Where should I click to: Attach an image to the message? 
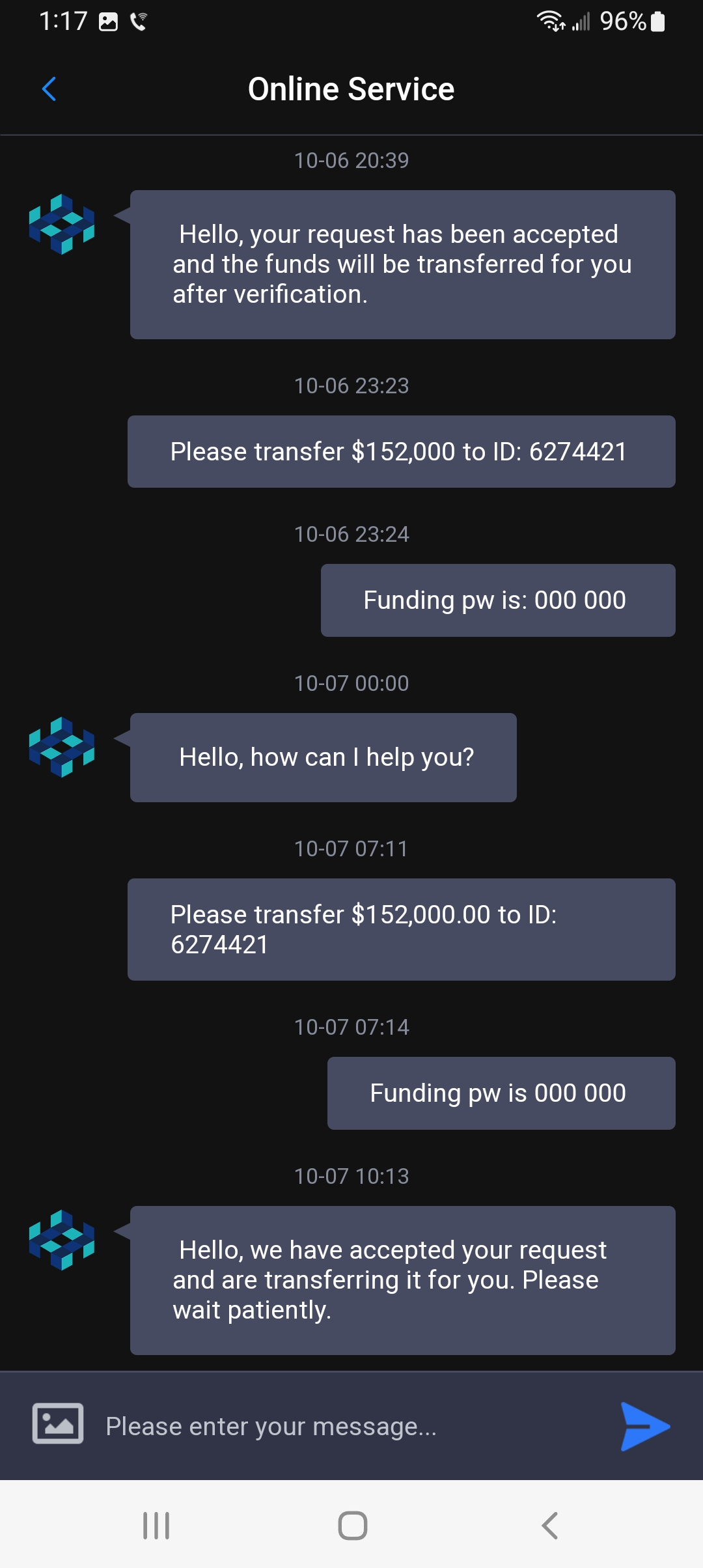click(58, 1423)
